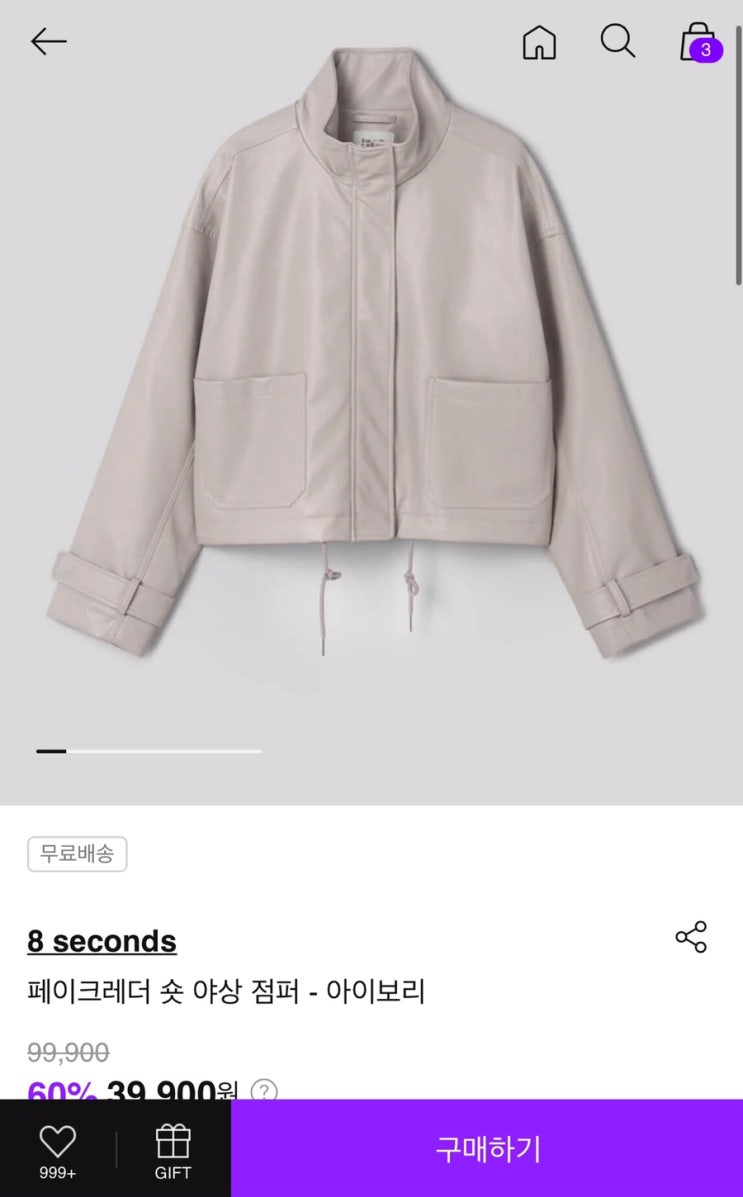Tap the 구매하기 purchase button
Image resolution: width=743 pixels, height=1197 pixels.
[487, 1148]
